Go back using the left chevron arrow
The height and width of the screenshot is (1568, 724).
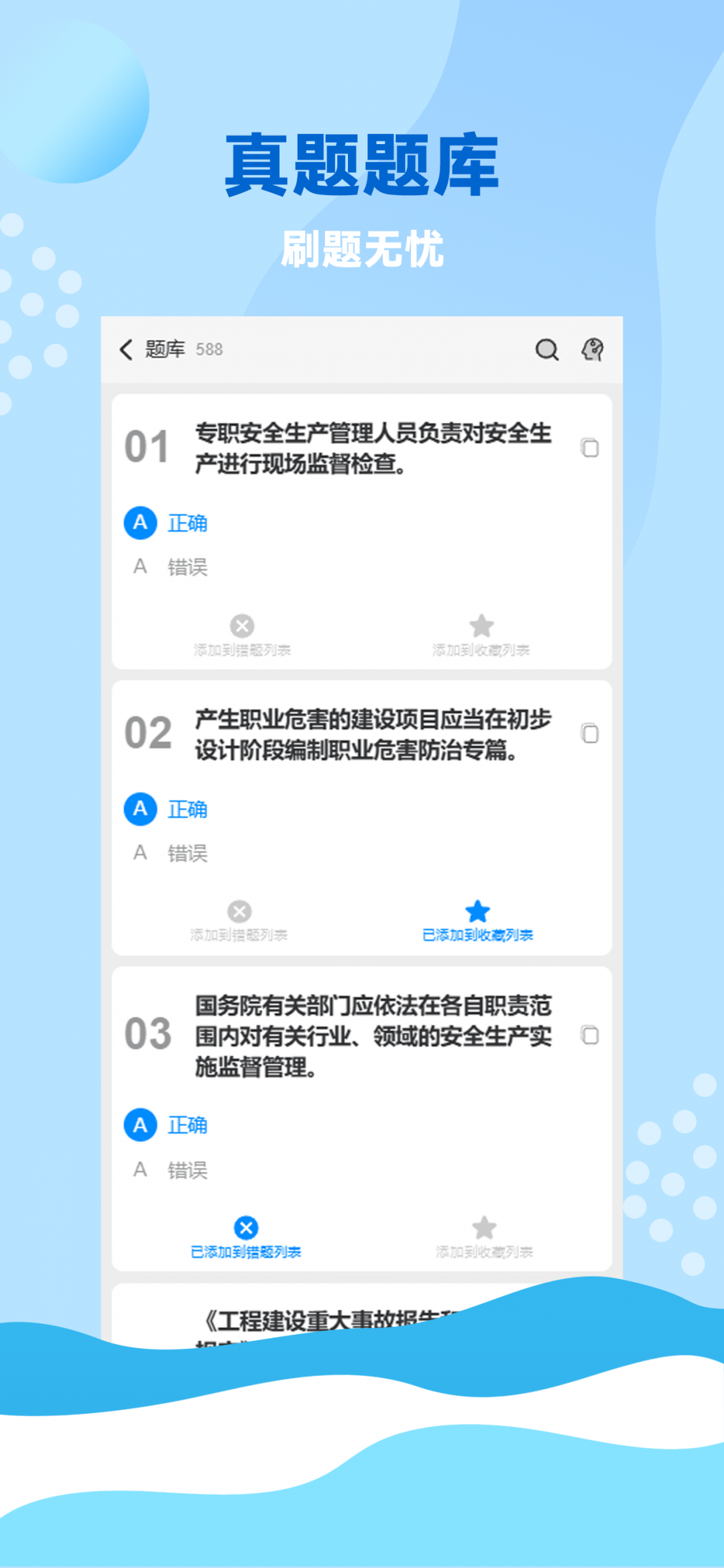pos(125,350)
